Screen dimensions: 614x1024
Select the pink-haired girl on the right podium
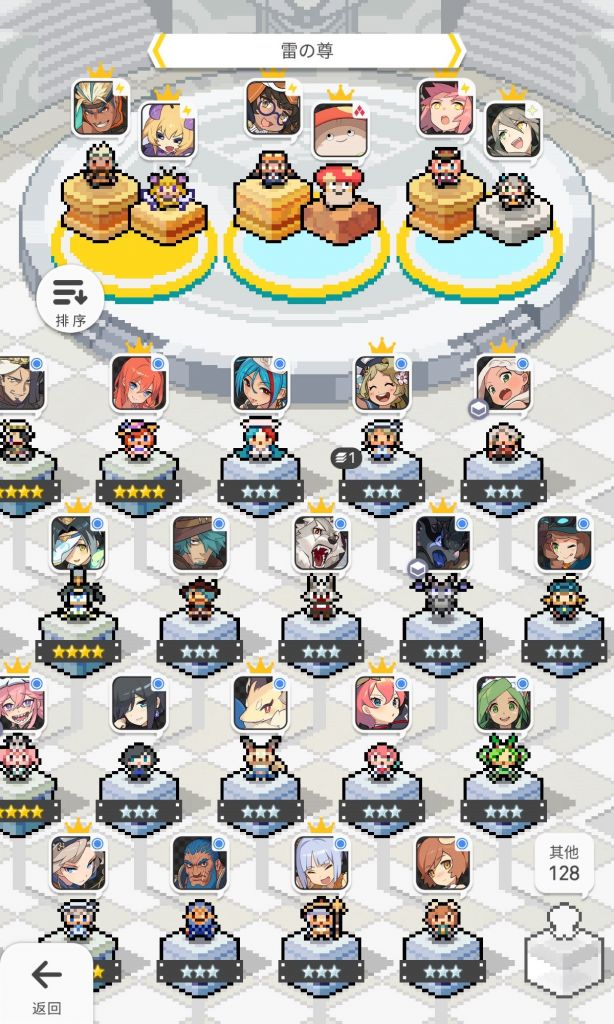click(x=446, y=108)
